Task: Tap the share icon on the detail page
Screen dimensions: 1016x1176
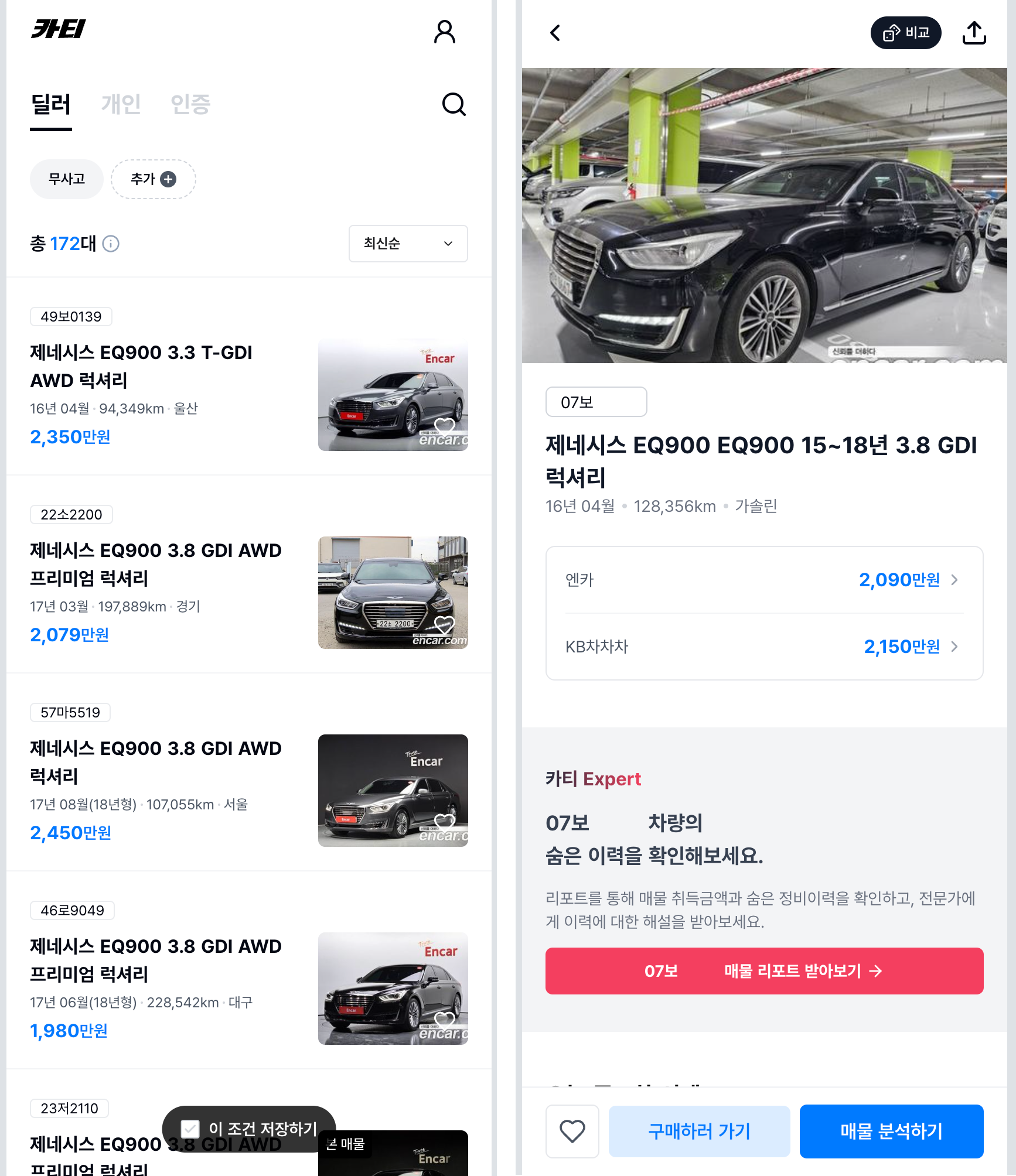Action: pos(974,33)
